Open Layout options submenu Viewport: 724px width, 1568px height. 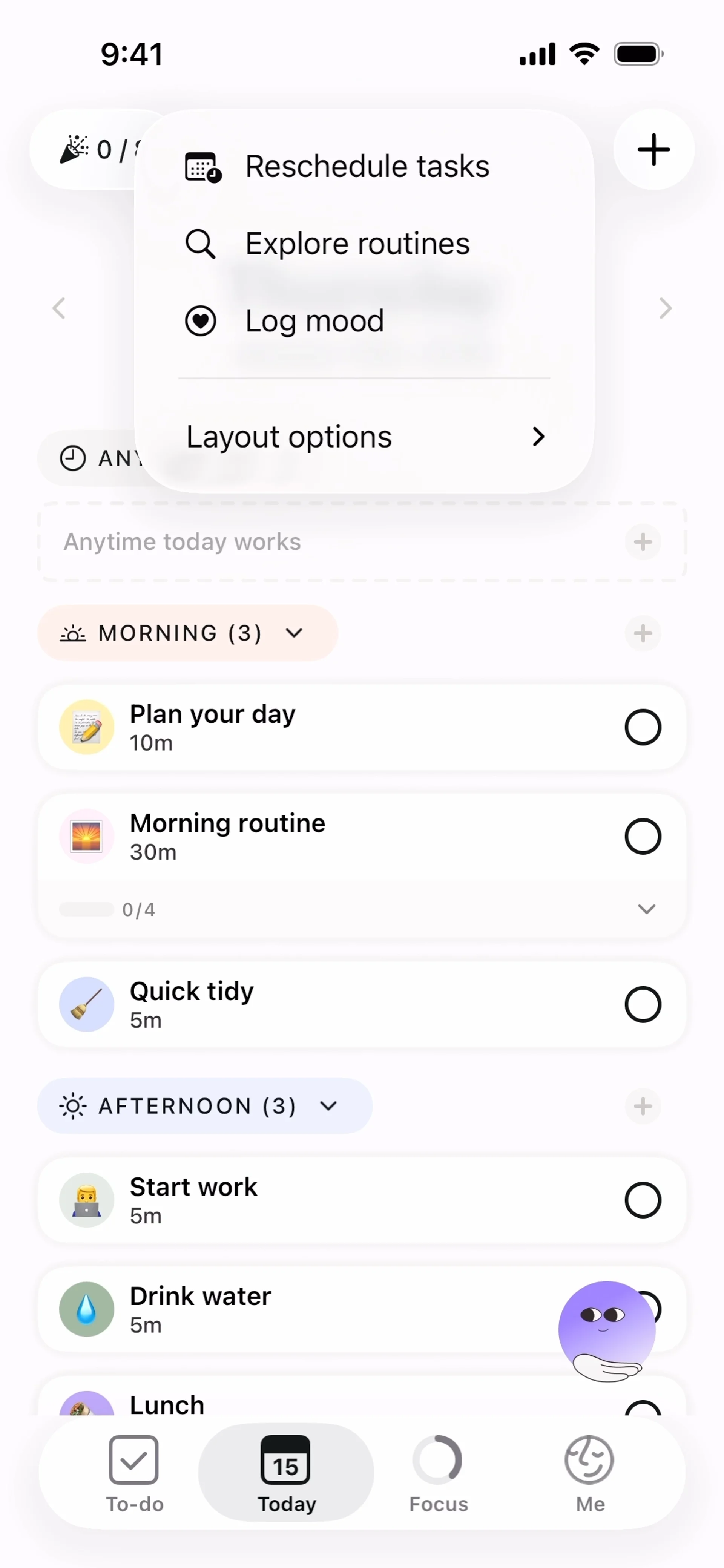coord(364,437)
